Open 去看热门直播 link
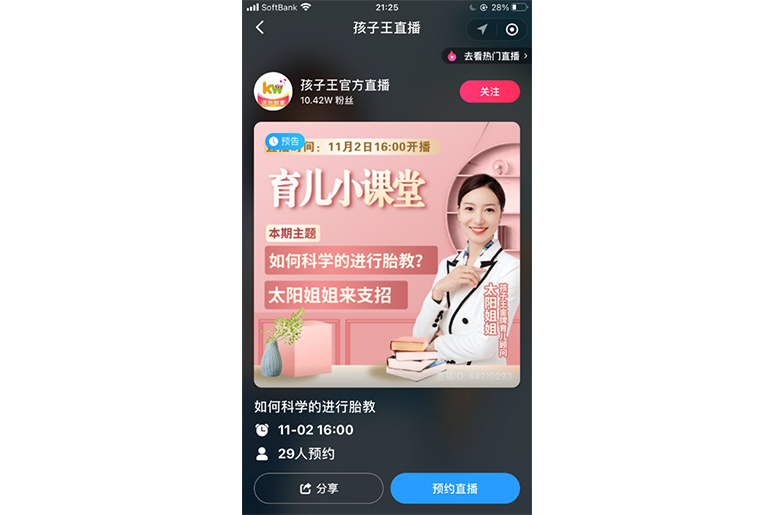This screenshot has width=774, height=515. (x=487, y=56)
